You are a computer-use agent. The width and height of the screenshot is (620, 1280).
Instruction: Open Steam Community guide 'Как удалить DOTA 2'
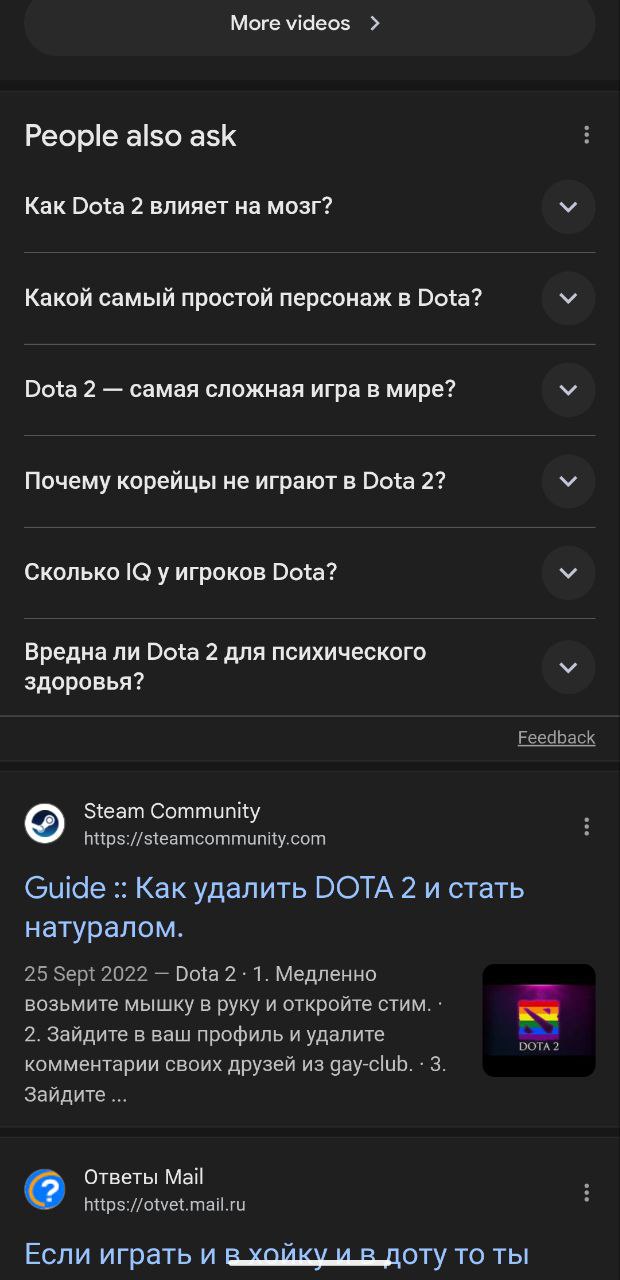point(274,907)
